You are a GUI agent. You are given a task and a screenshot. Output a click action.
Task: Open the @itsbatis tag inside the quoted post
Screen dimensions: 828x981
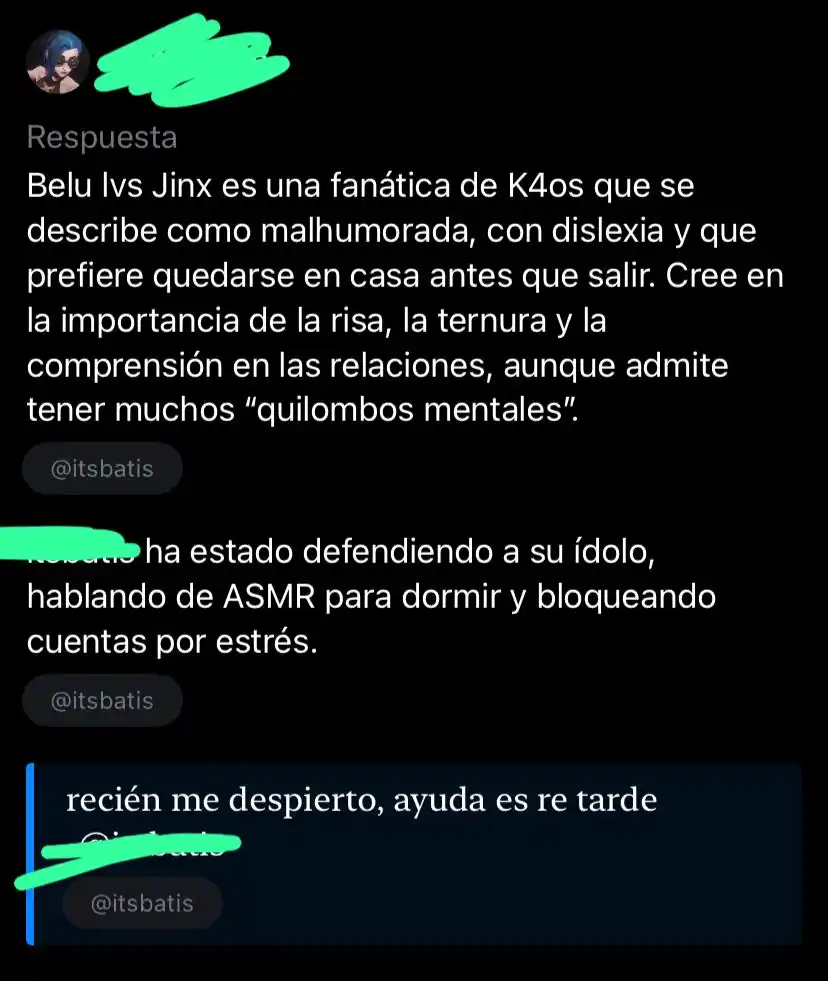[x=142, y=903]
